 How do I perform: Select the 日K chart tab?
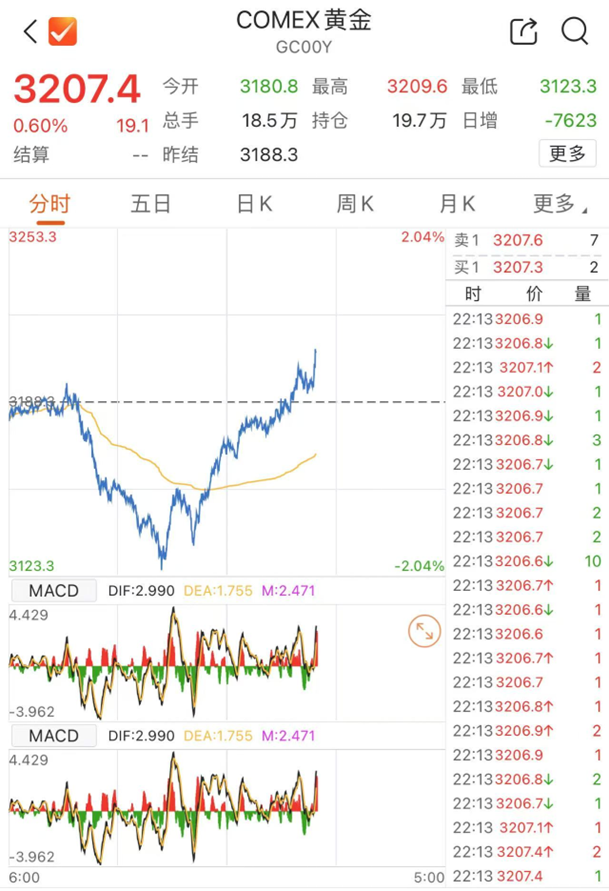pos(254,205)
